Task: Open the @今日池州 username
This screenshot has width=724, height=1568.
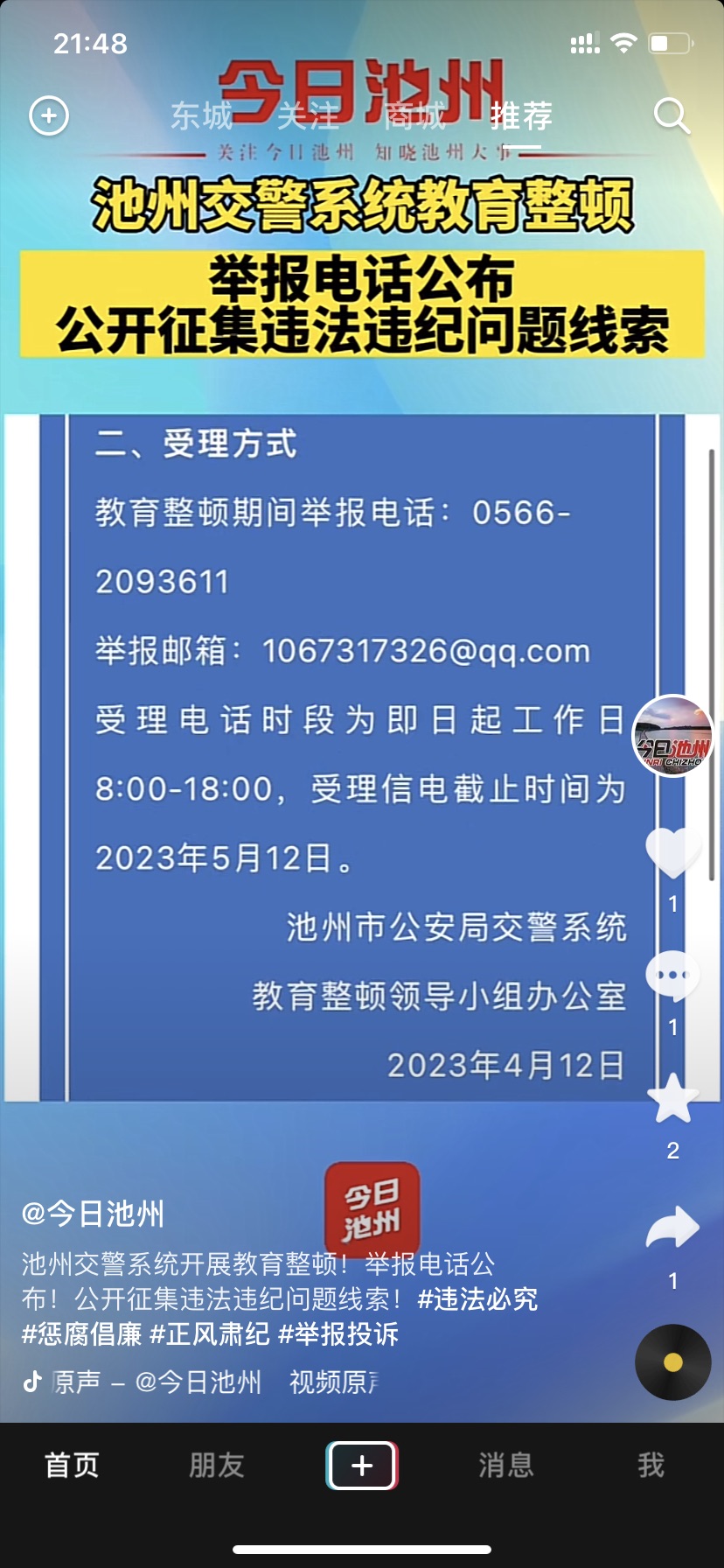Action: (93, 1214)
